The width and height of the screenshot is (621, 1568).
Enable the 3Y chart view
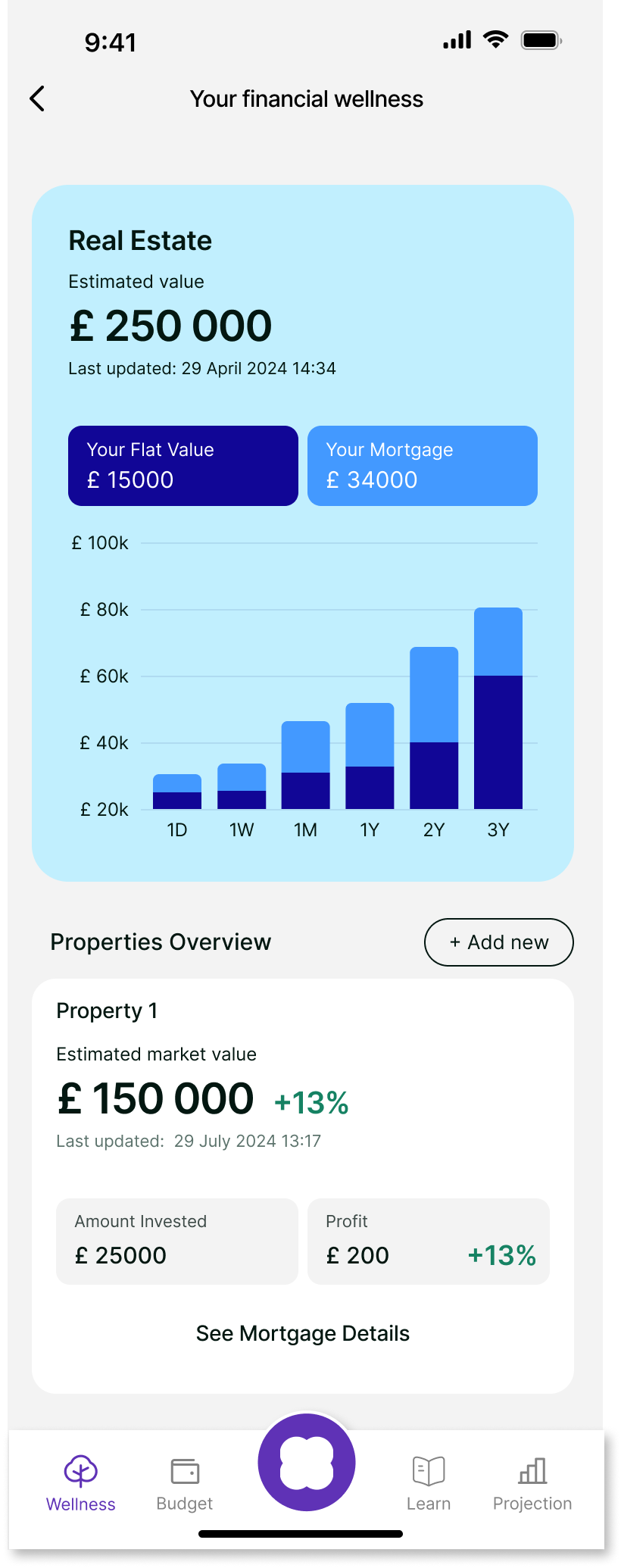[x=498, y=829]
